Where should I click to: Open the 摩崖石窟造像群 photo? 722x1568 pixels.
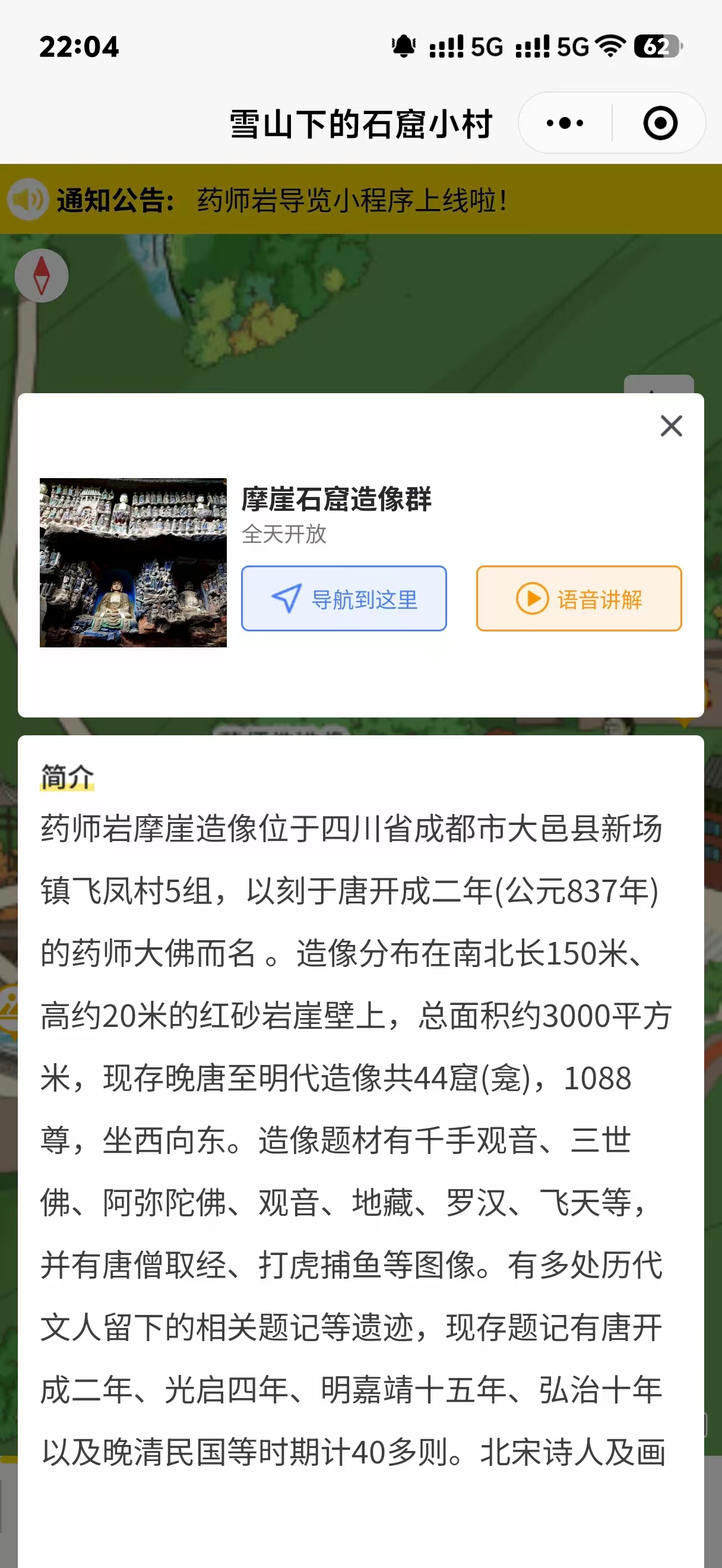133,562
